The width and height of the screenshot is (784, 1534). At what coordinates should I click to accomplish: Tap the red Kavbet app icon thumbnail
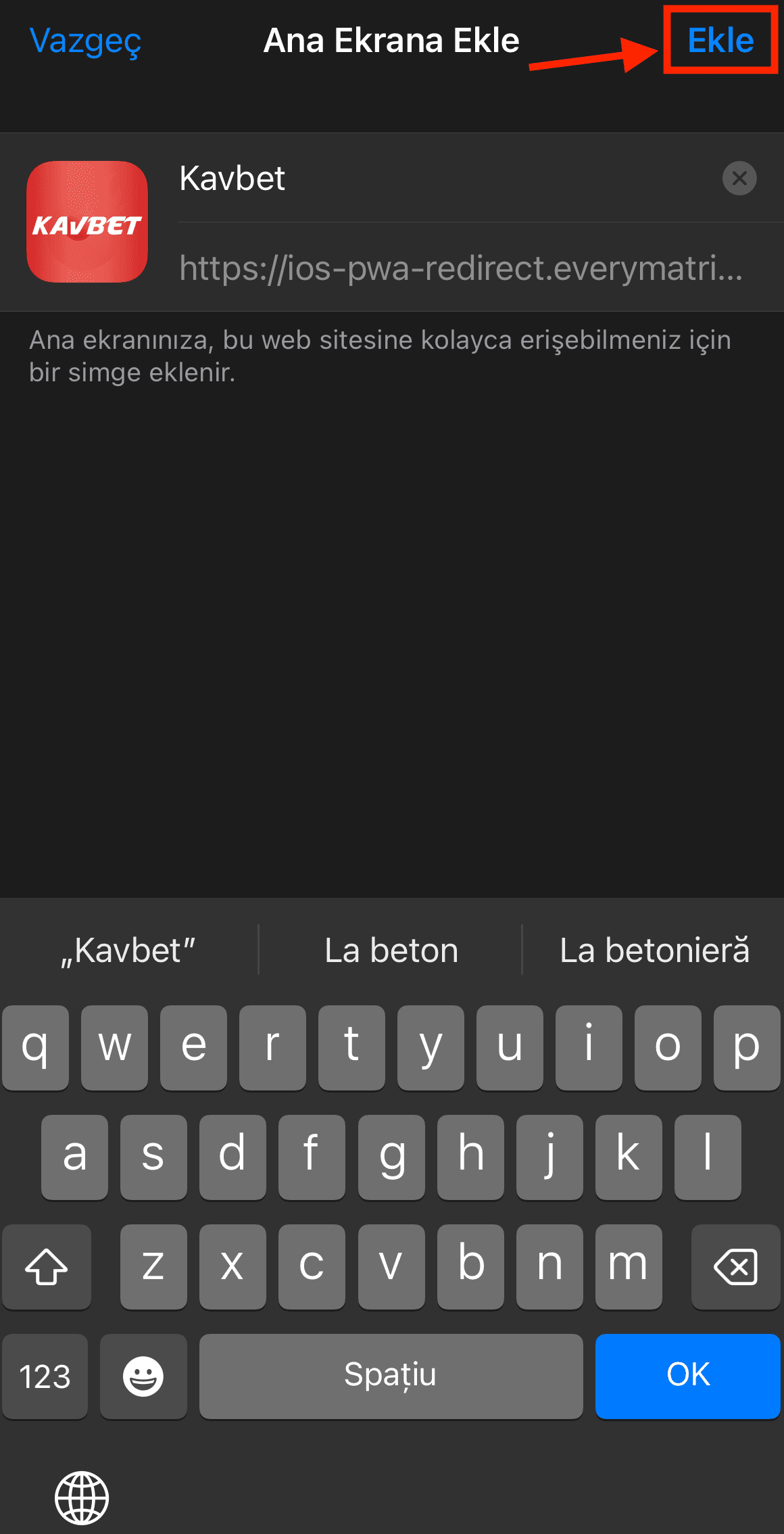[x=87, y=223]
